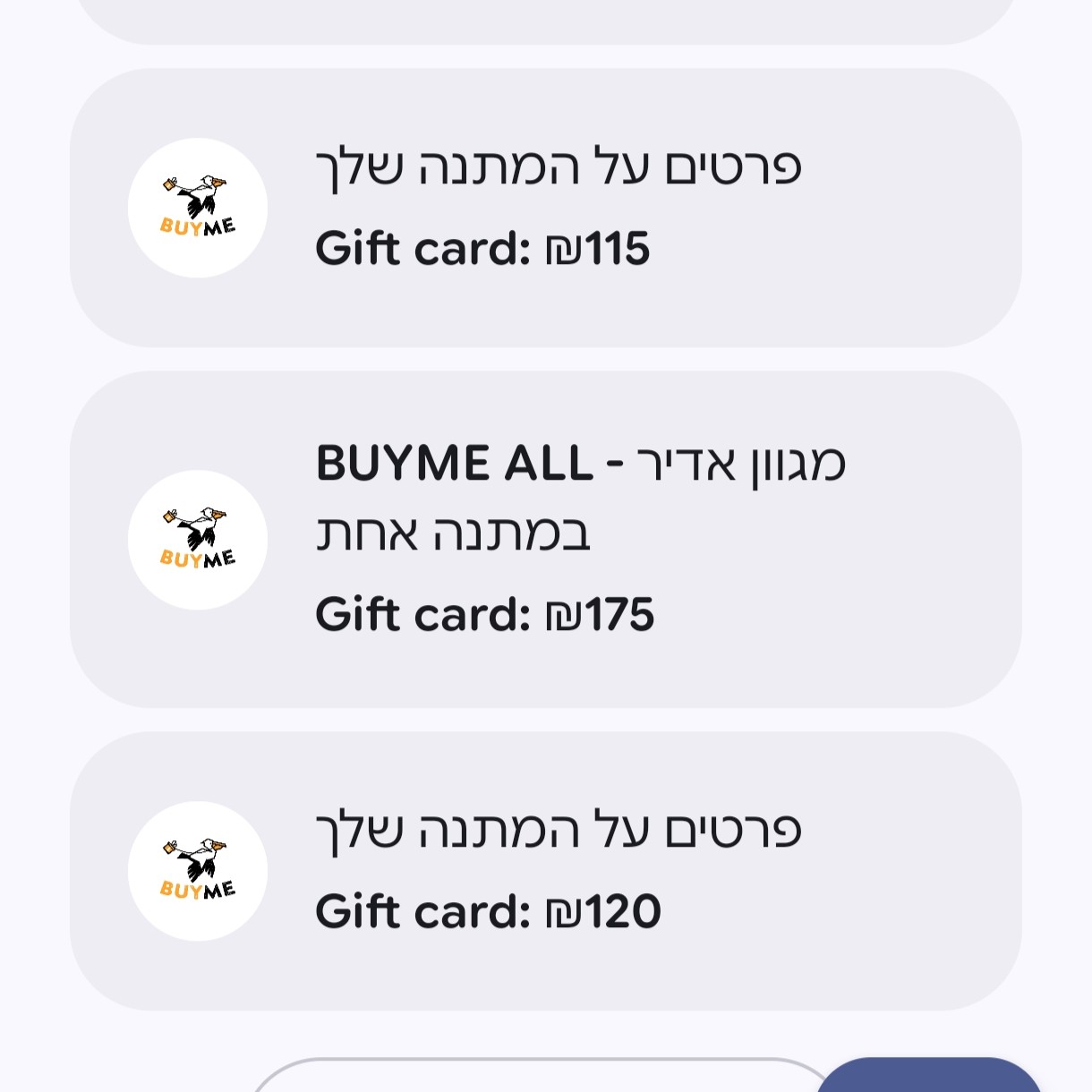Open the ₪115 BuyMe gift card
The width and height of the screenshot is (1092, 1092).
click(546, 208)
